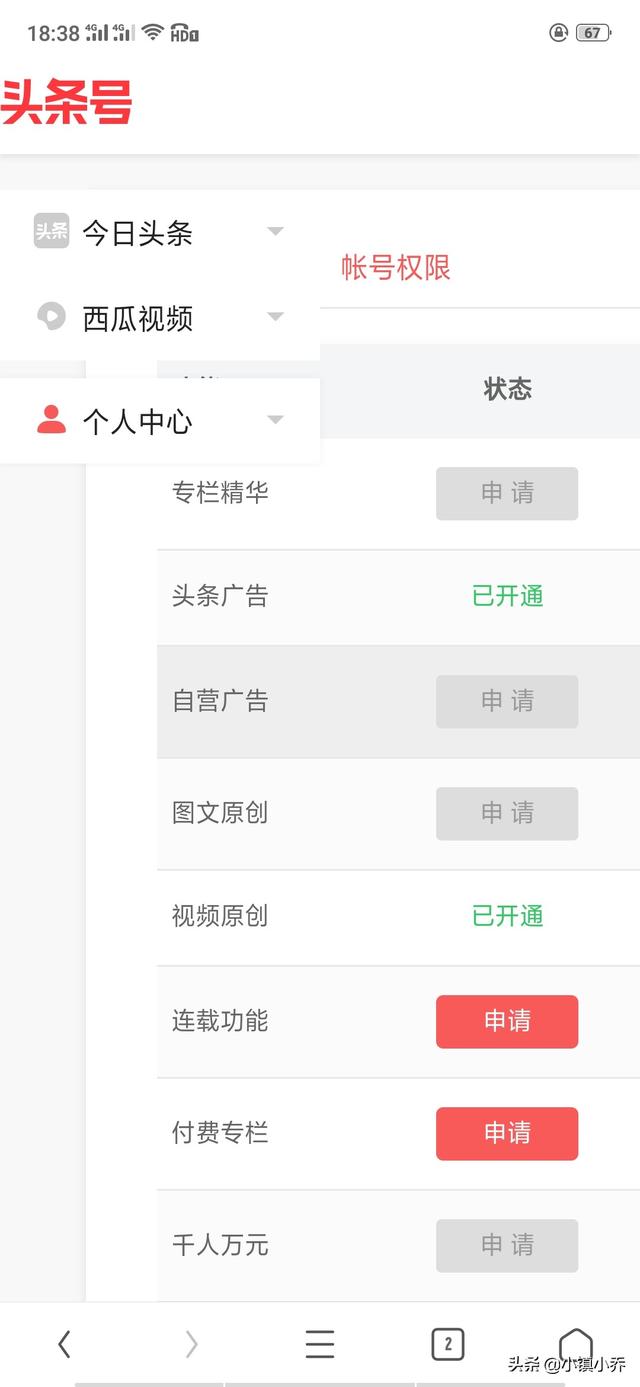Tap 申请 next to 图文原创
The image size is (640, 1387).
(506, 813)
